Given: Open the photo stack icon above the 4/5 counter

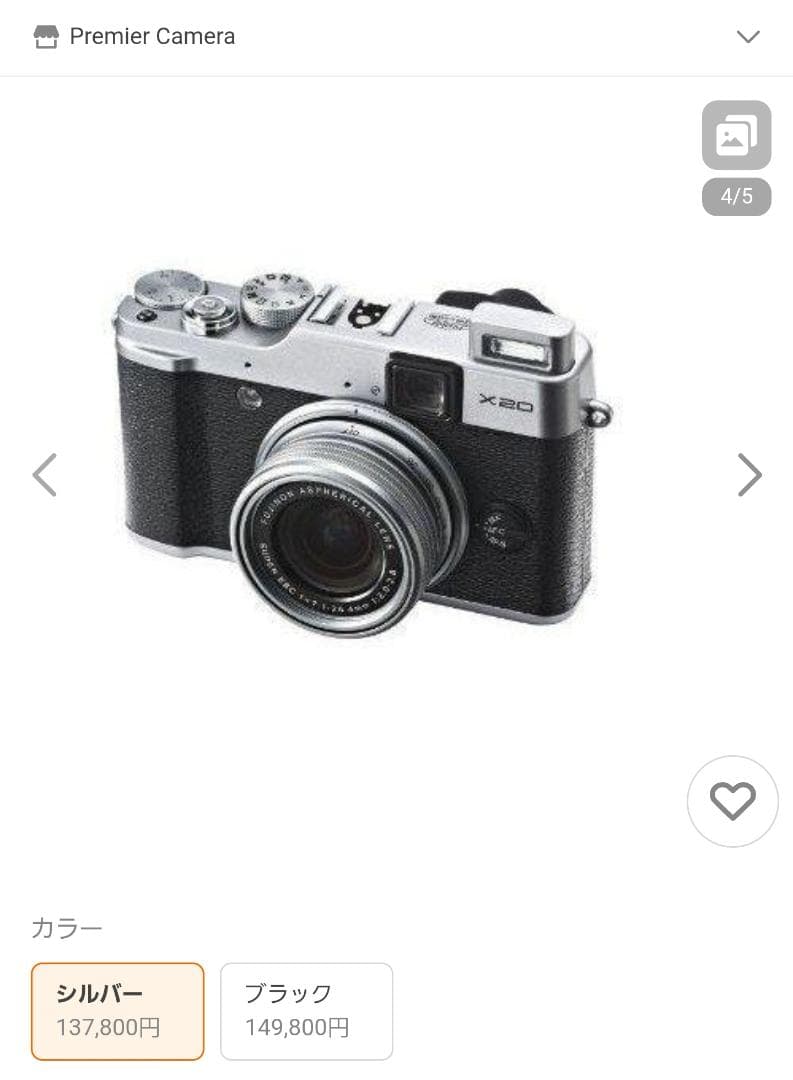Looking at the screenshot, I should coord(735,135).
